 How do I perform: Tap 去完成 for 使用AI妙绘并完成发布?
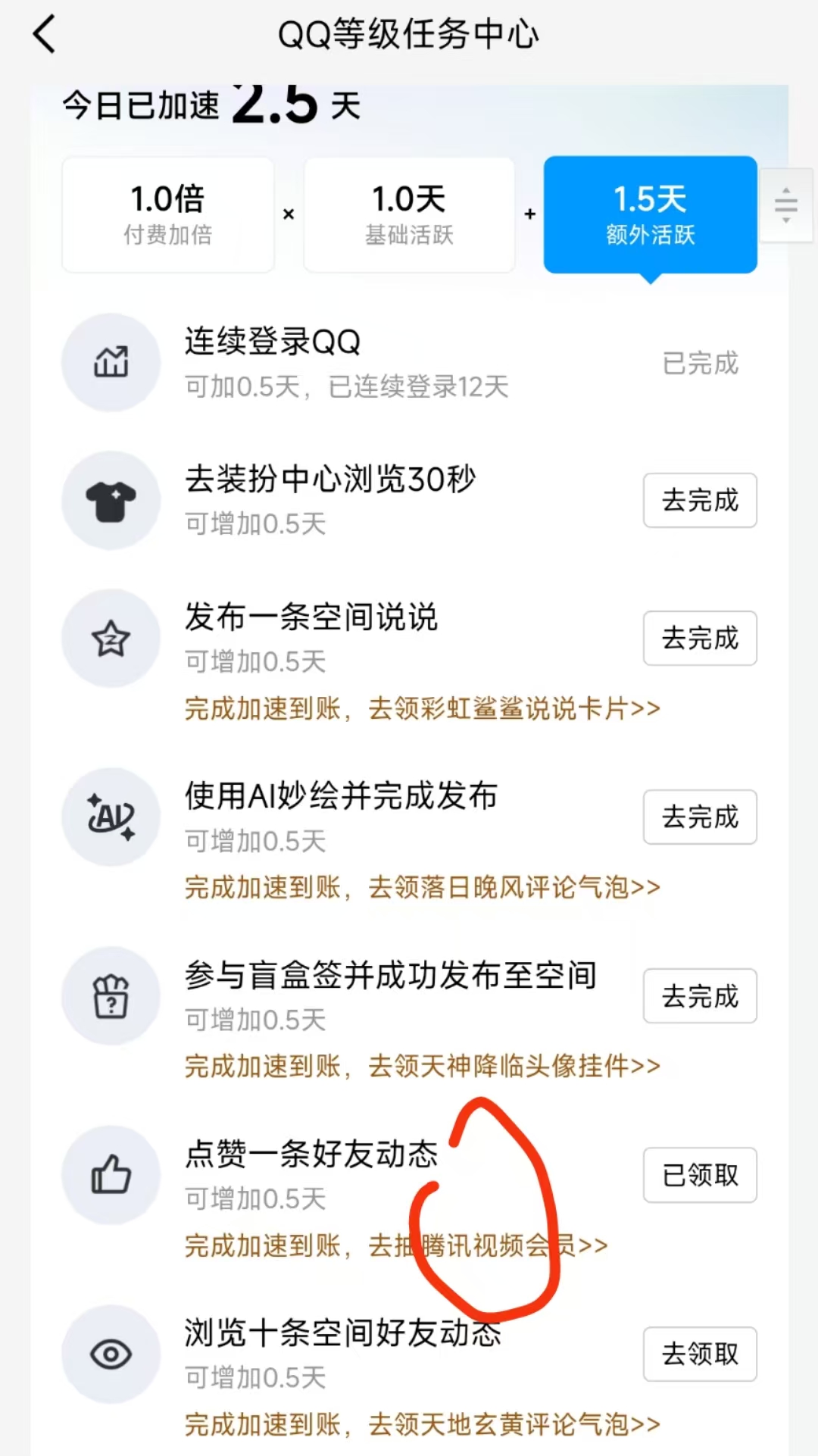[700, 817]
